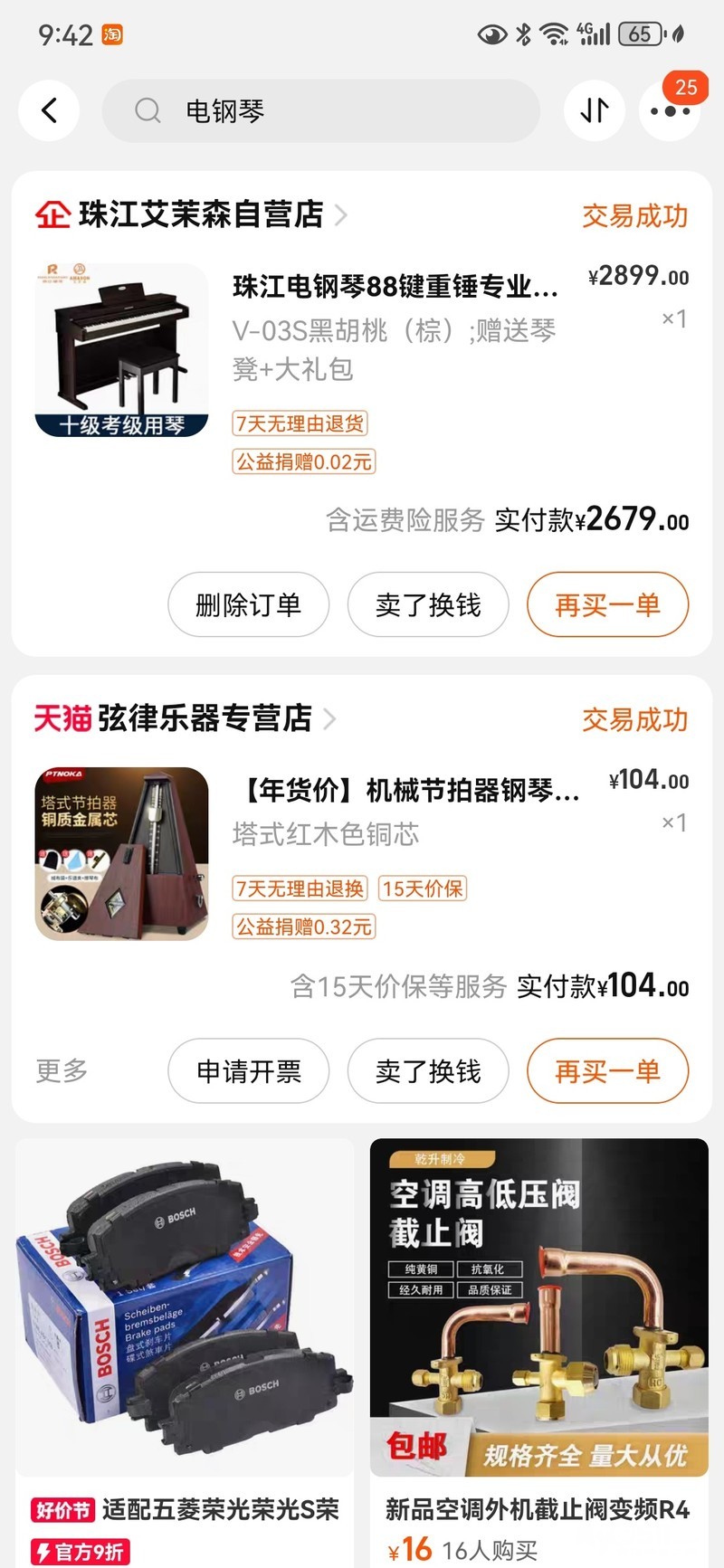The height and width of the screenshot is (1568, 724).
Task: Go back using the arrow button
Action: point(50,110)
